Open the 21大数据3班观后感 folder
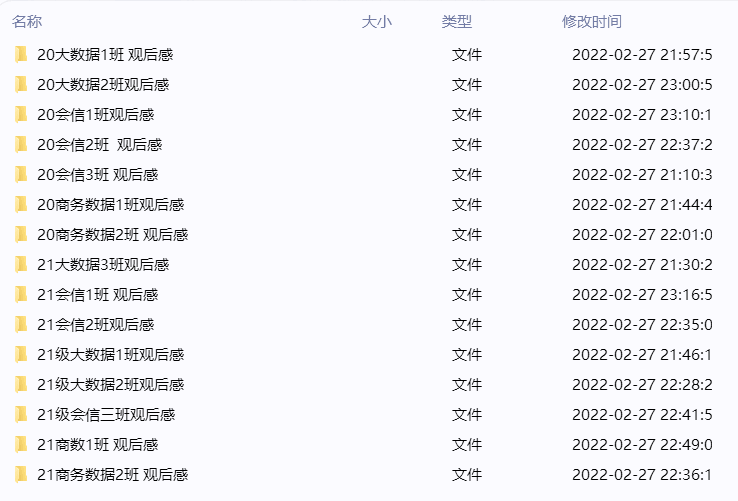The image size is (738, 501). pyautogui.click(x=102, y=265)
